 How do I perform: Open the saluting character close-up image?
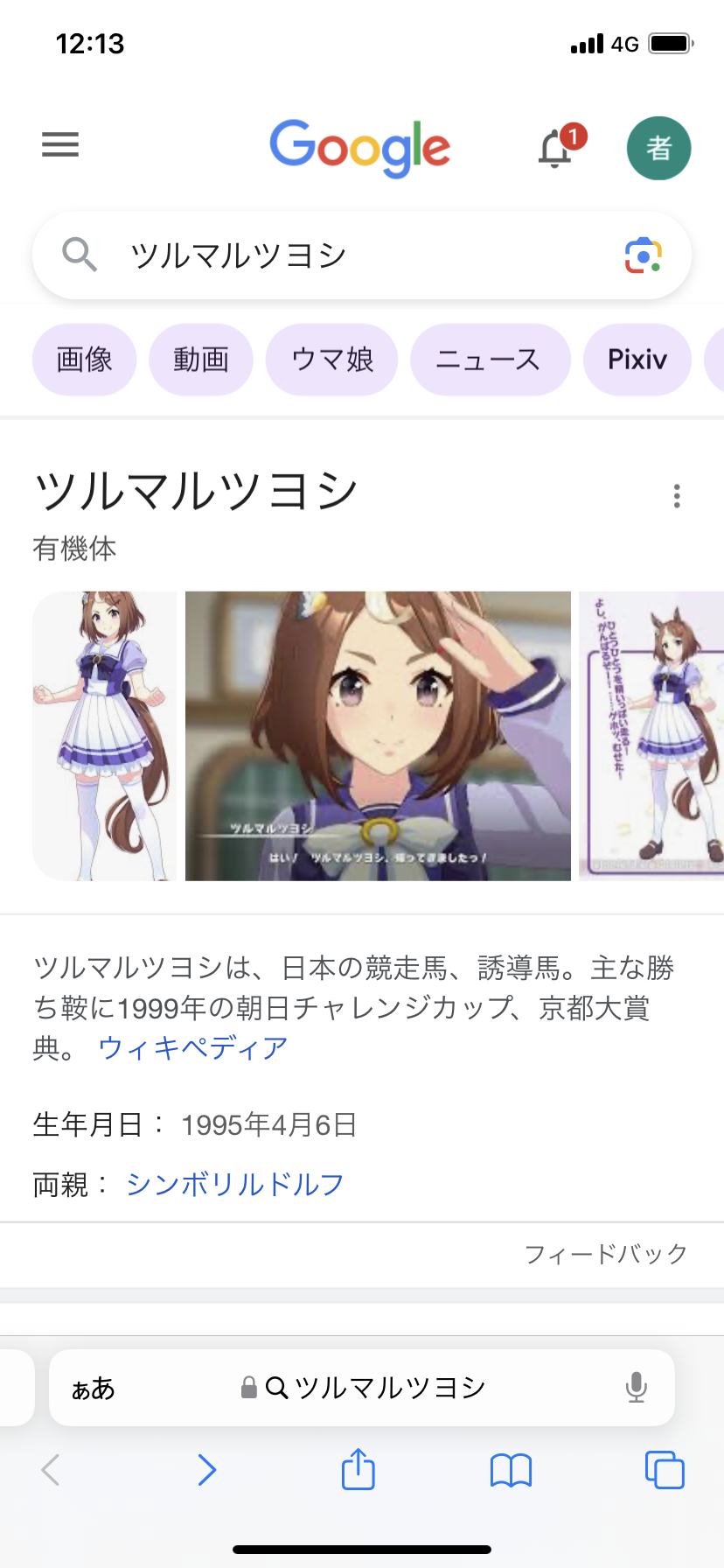tap(378, 736)
